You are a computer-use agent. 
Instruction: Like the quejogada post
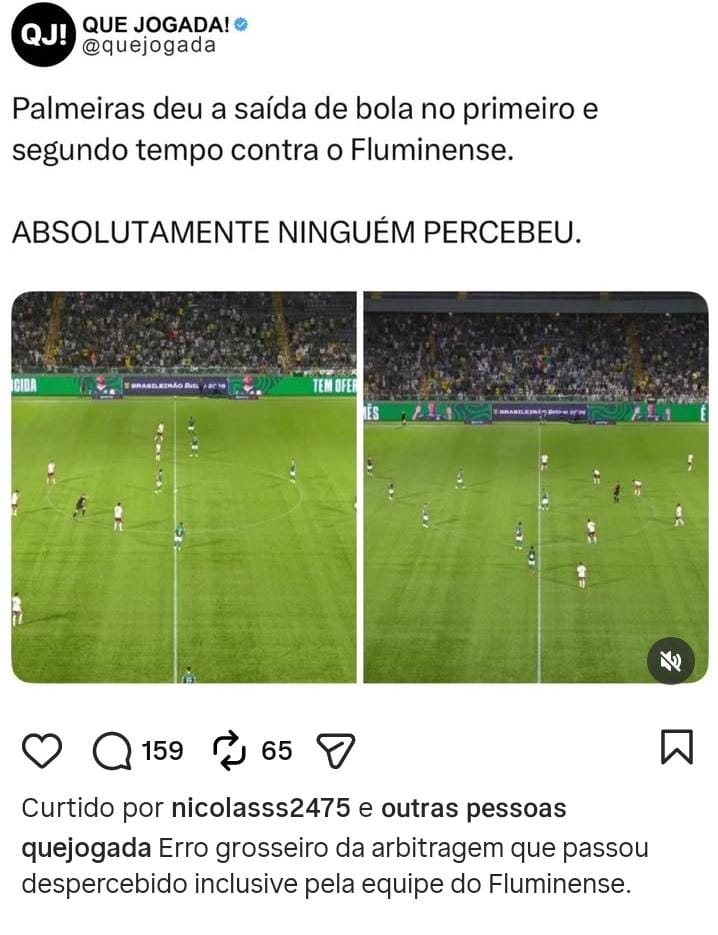pyautogui.click(x=42, y=750)
